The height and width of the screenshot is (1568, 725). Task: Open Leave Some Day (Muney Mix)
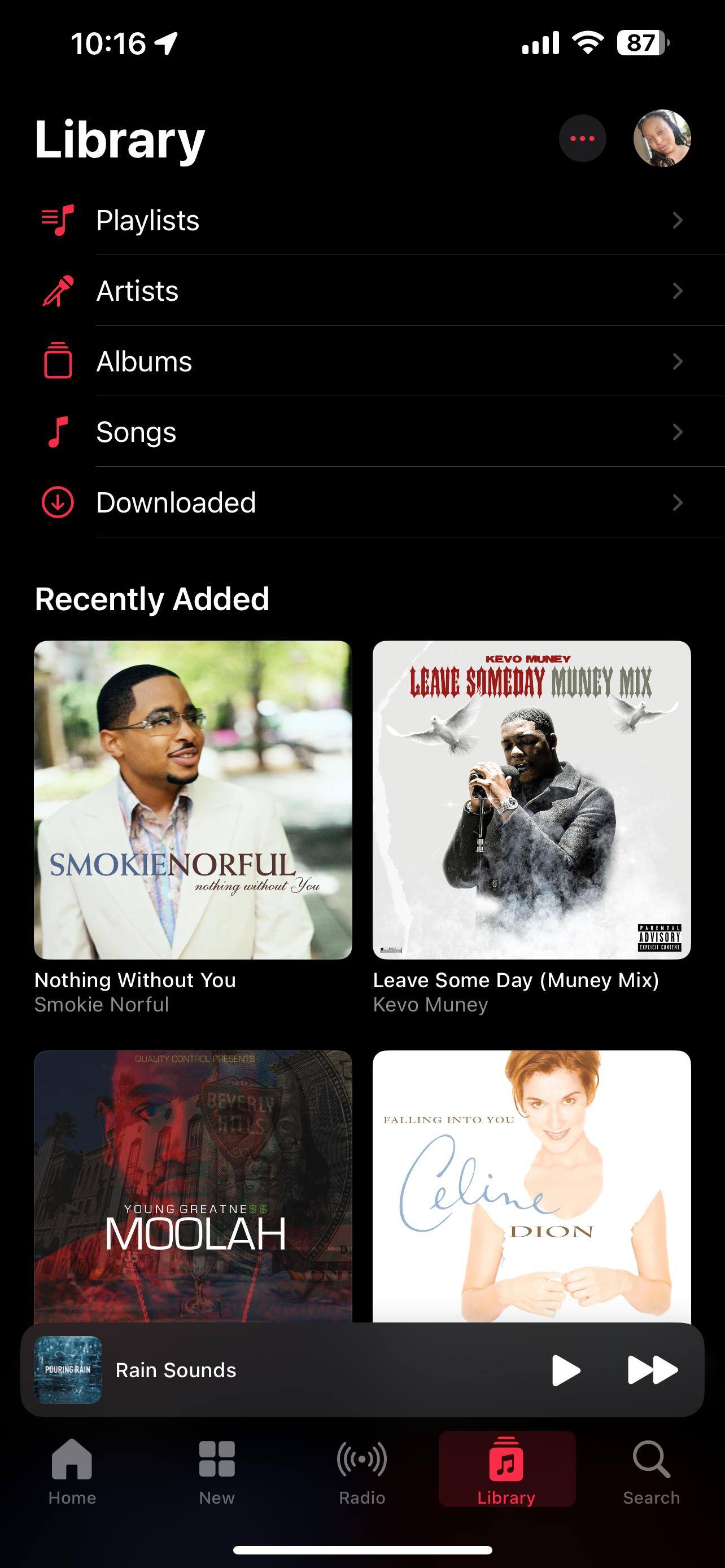pos(531,799)
